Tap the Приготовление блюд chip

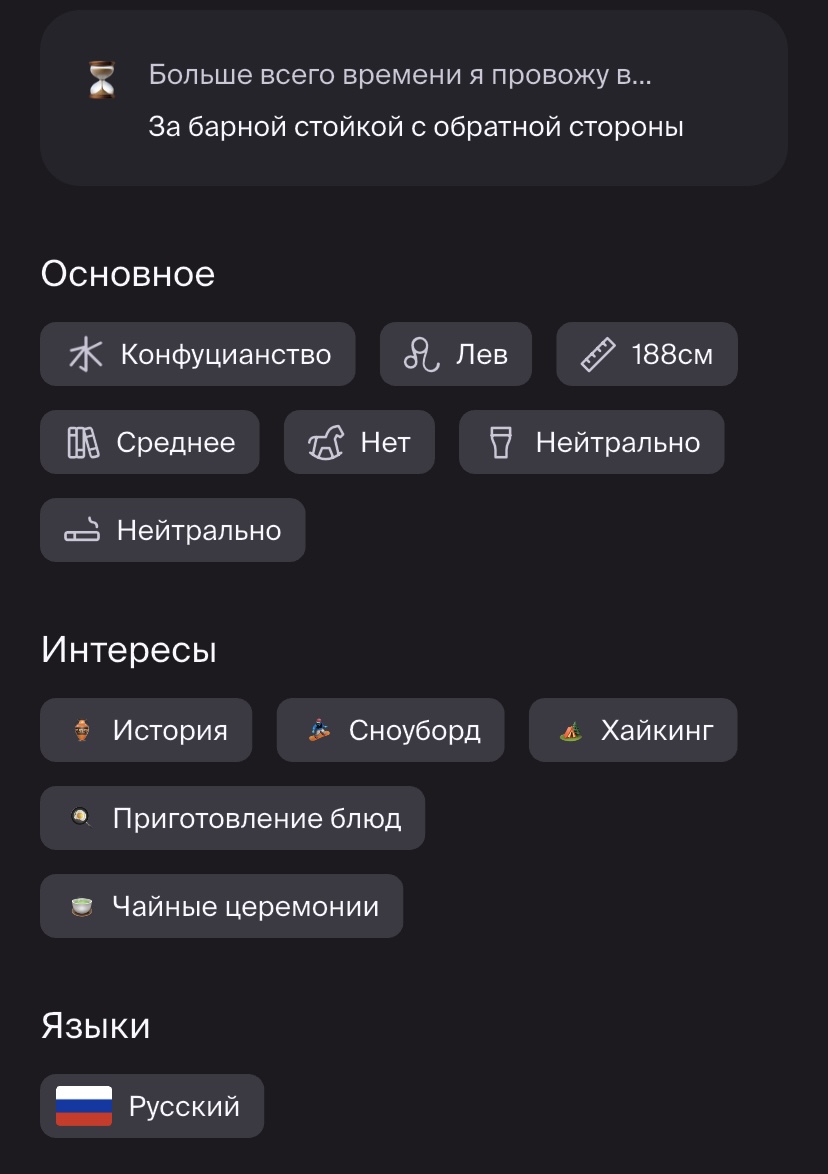(x=233, y=818)
